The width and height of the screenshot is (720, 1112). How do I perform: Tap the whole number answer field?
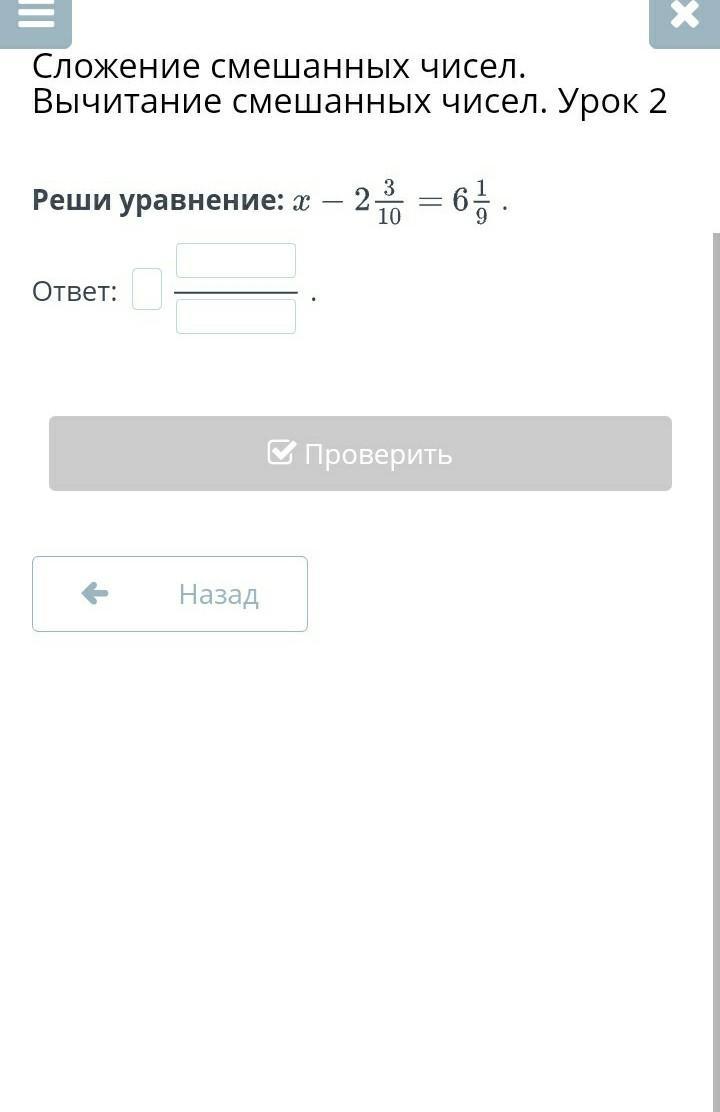point(147,290)
